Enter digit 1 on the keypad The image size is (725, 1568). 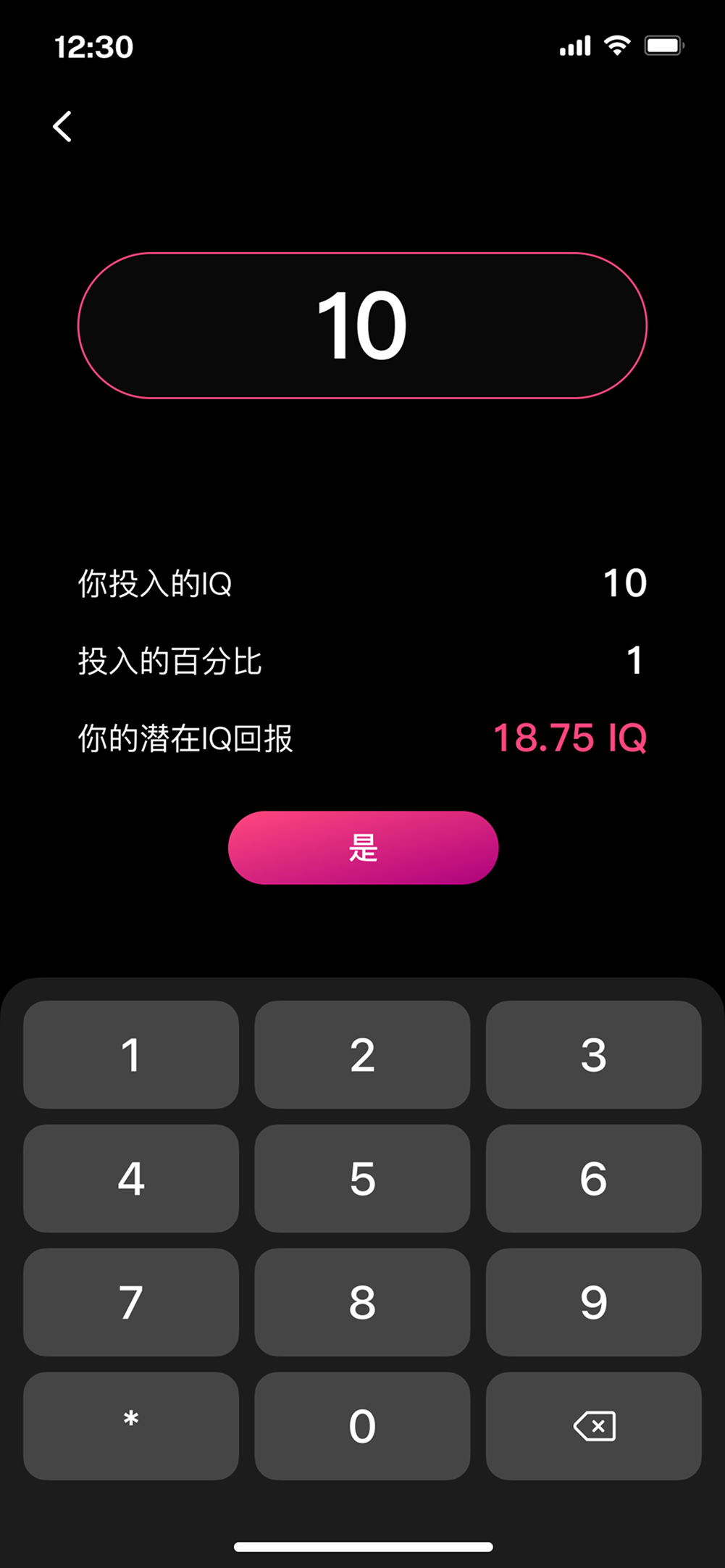click(x=131, y=1054)
